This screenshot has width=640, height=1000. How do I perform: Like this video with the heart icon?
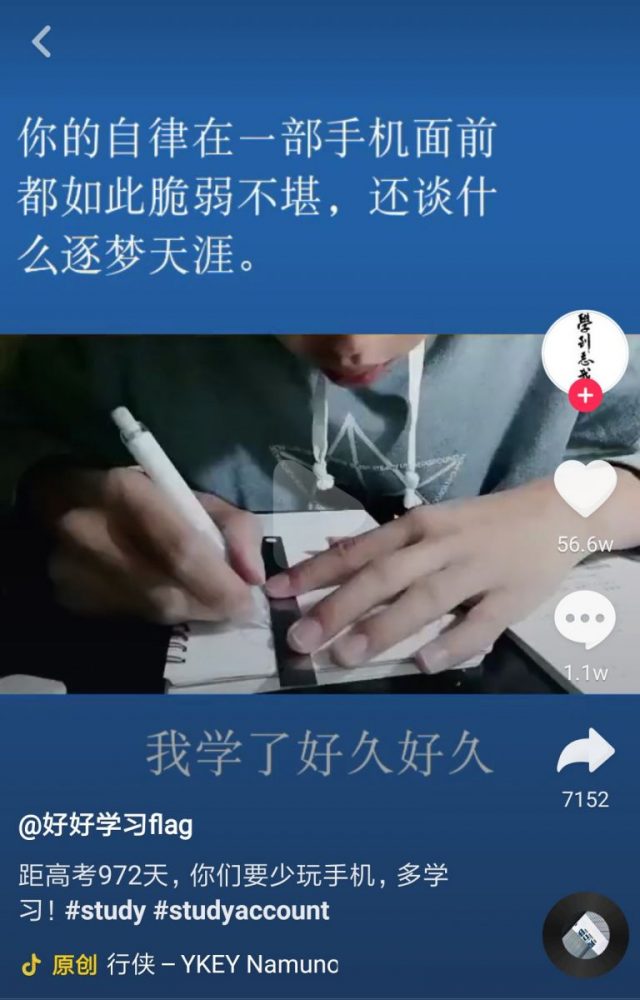(x=585, y=488)
